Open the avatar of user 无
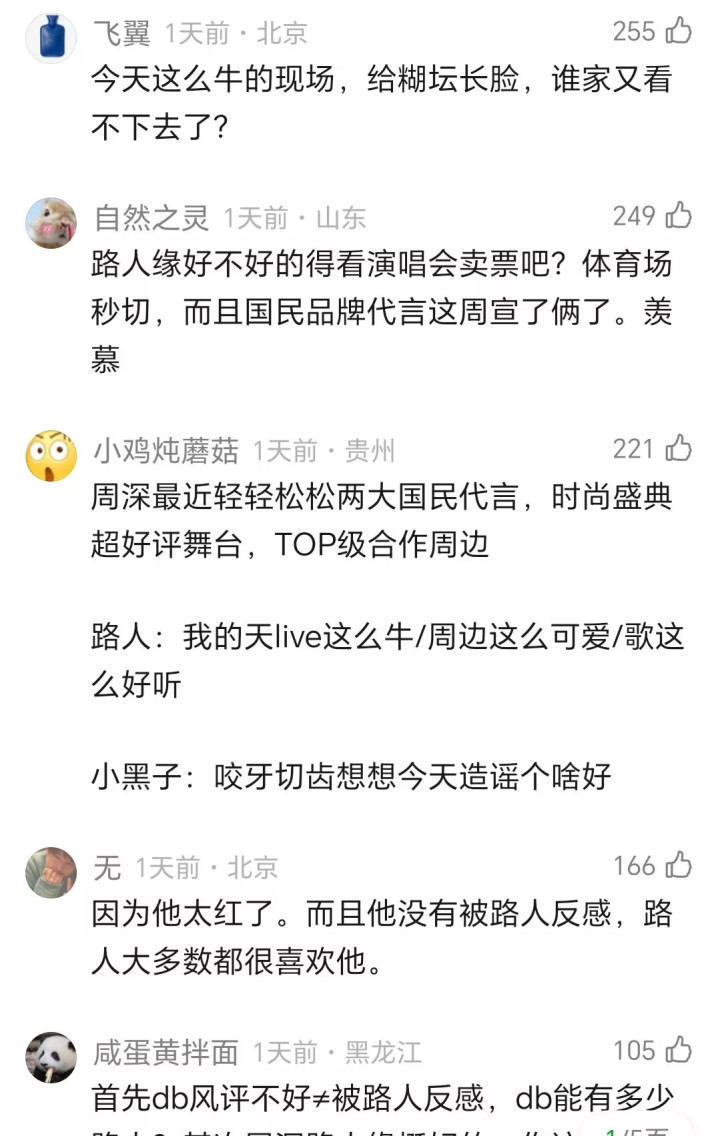 coord(51,872)
